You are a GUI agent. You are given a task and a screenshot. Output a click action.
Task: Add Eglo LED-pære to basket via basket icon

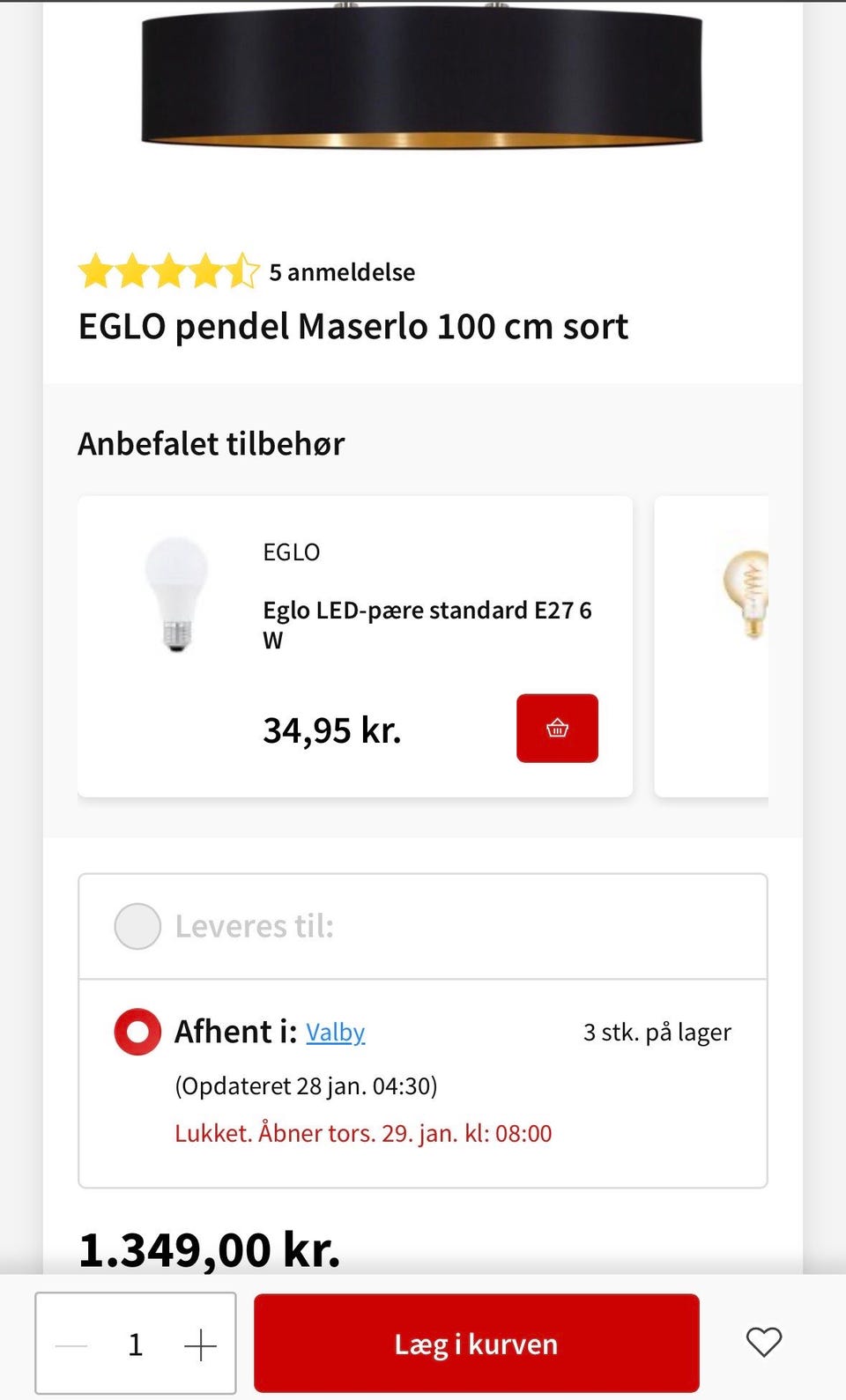click(557, 729)
